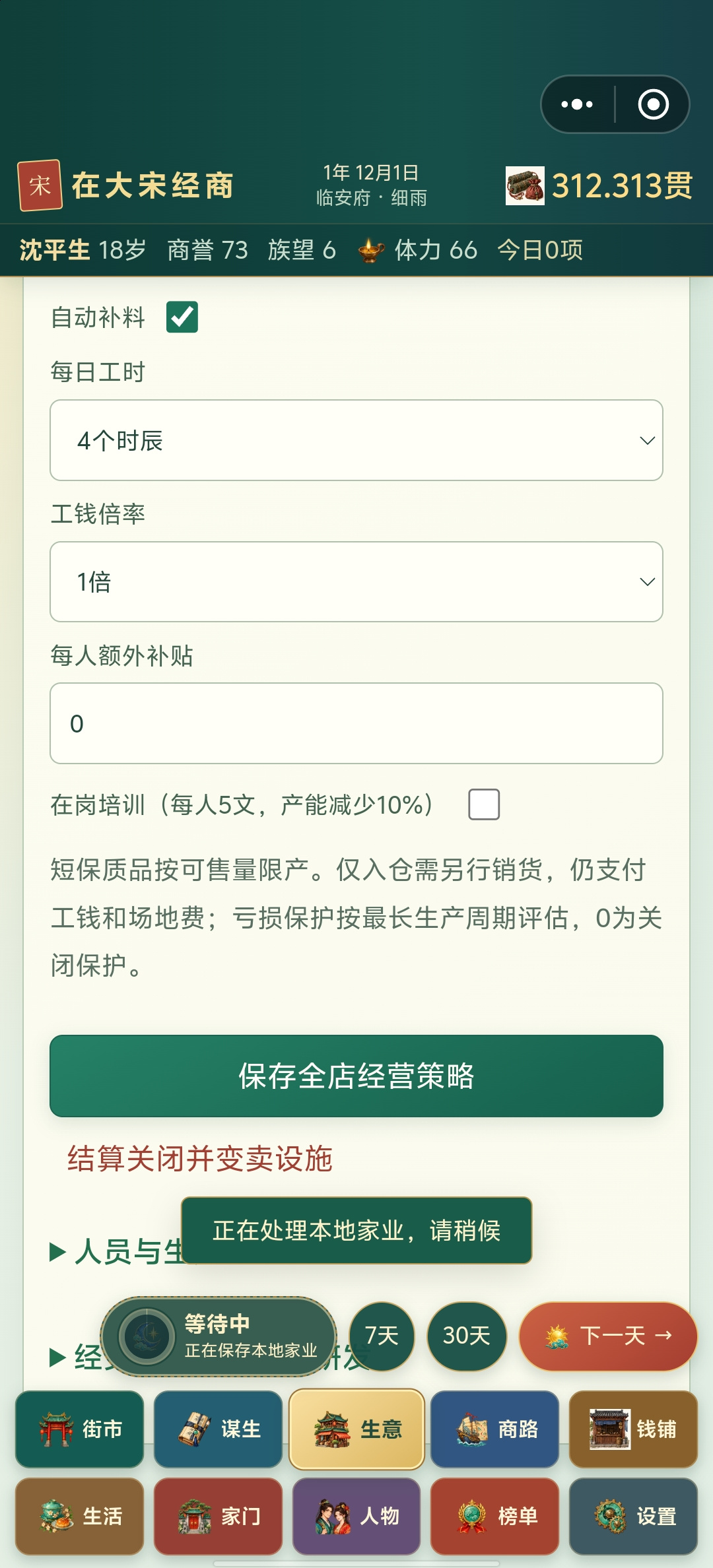713x1568 pixels.
Task: Open the 生活 tab
Action: (x=80, y=1517)
